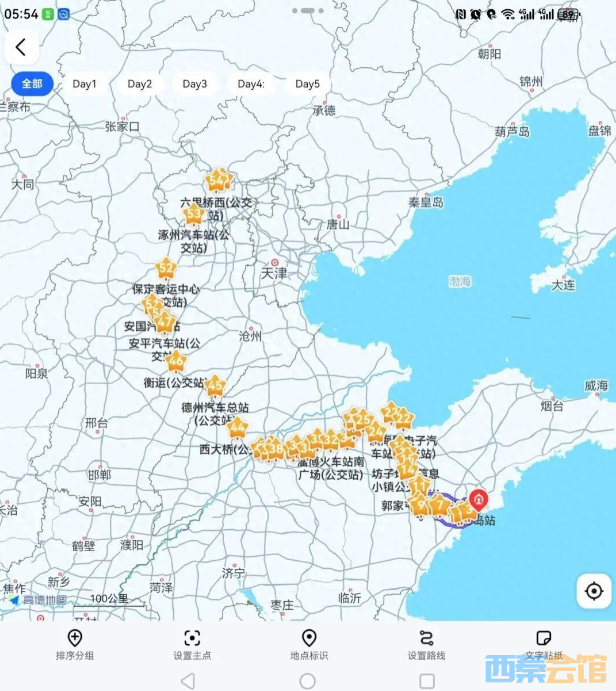Go back using the top-left arrow
Screen dimensions: 616x691
[x=20, y=47]
